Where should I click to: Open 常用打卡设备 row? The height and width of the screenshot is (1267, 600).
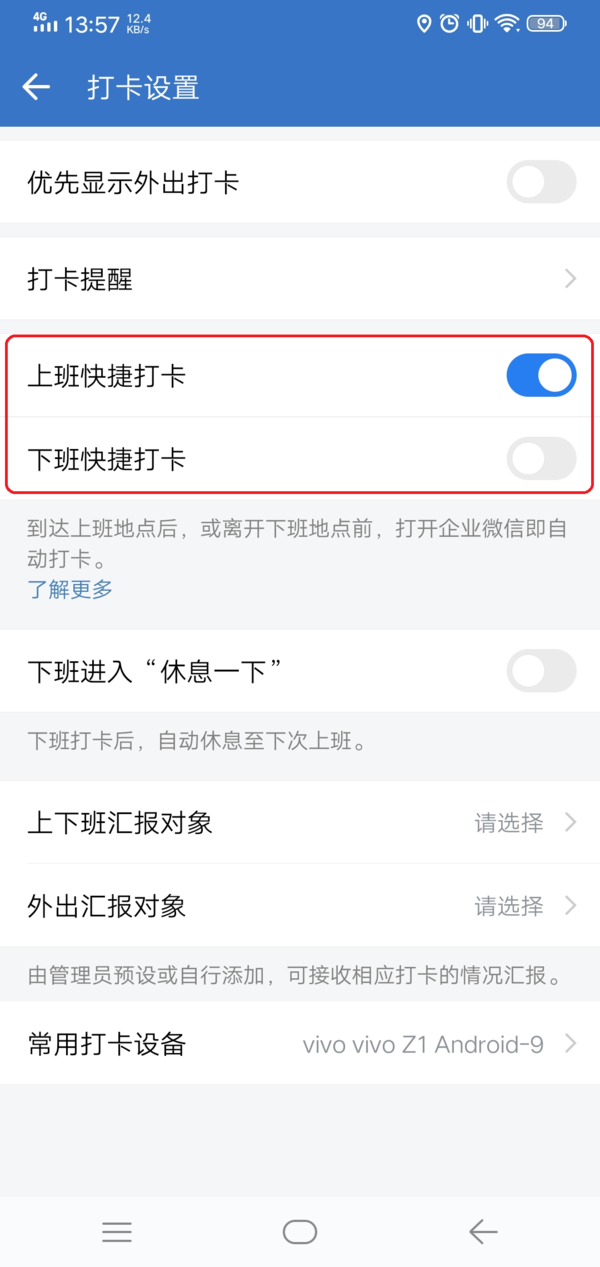coord(300,1045)
